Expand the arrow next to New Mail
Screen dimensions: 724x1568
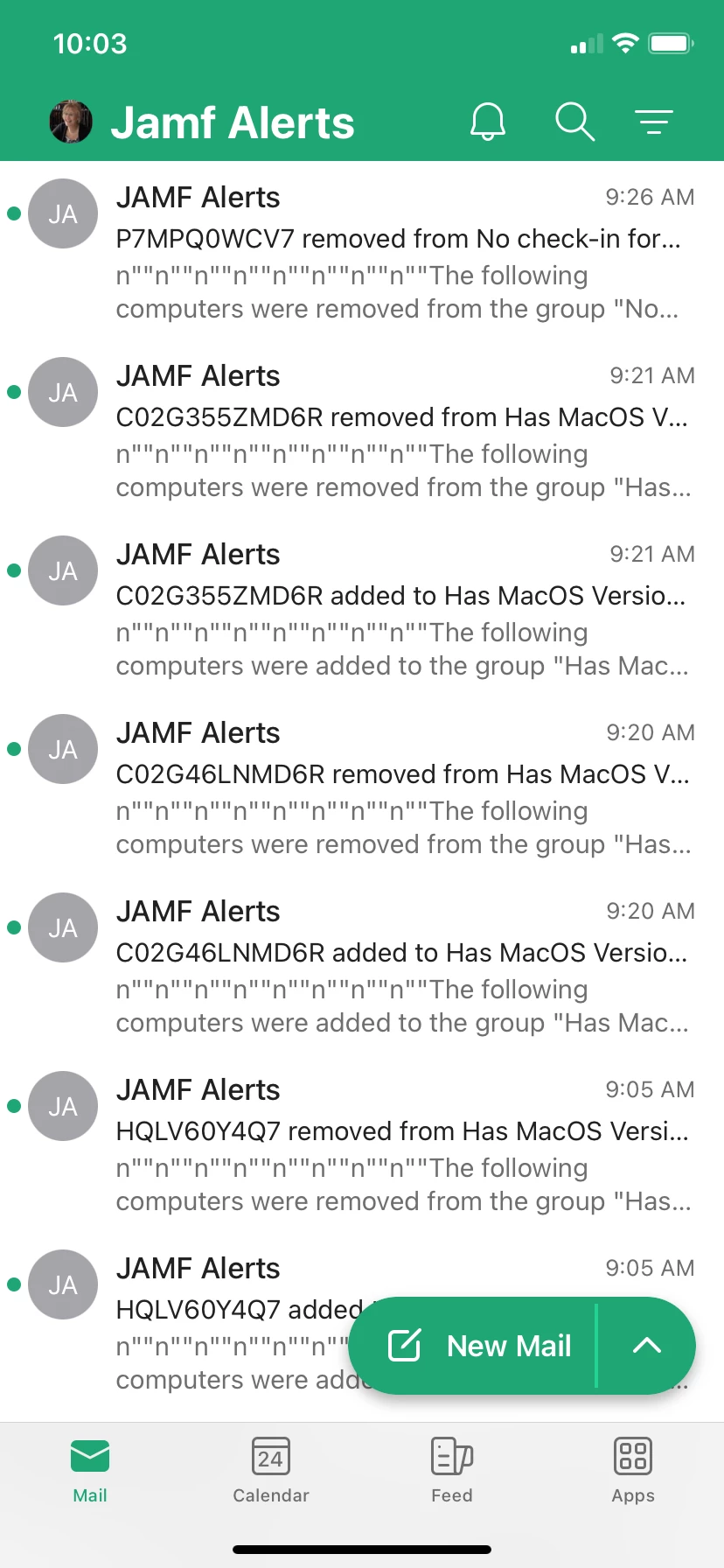tap(646, 1346)
